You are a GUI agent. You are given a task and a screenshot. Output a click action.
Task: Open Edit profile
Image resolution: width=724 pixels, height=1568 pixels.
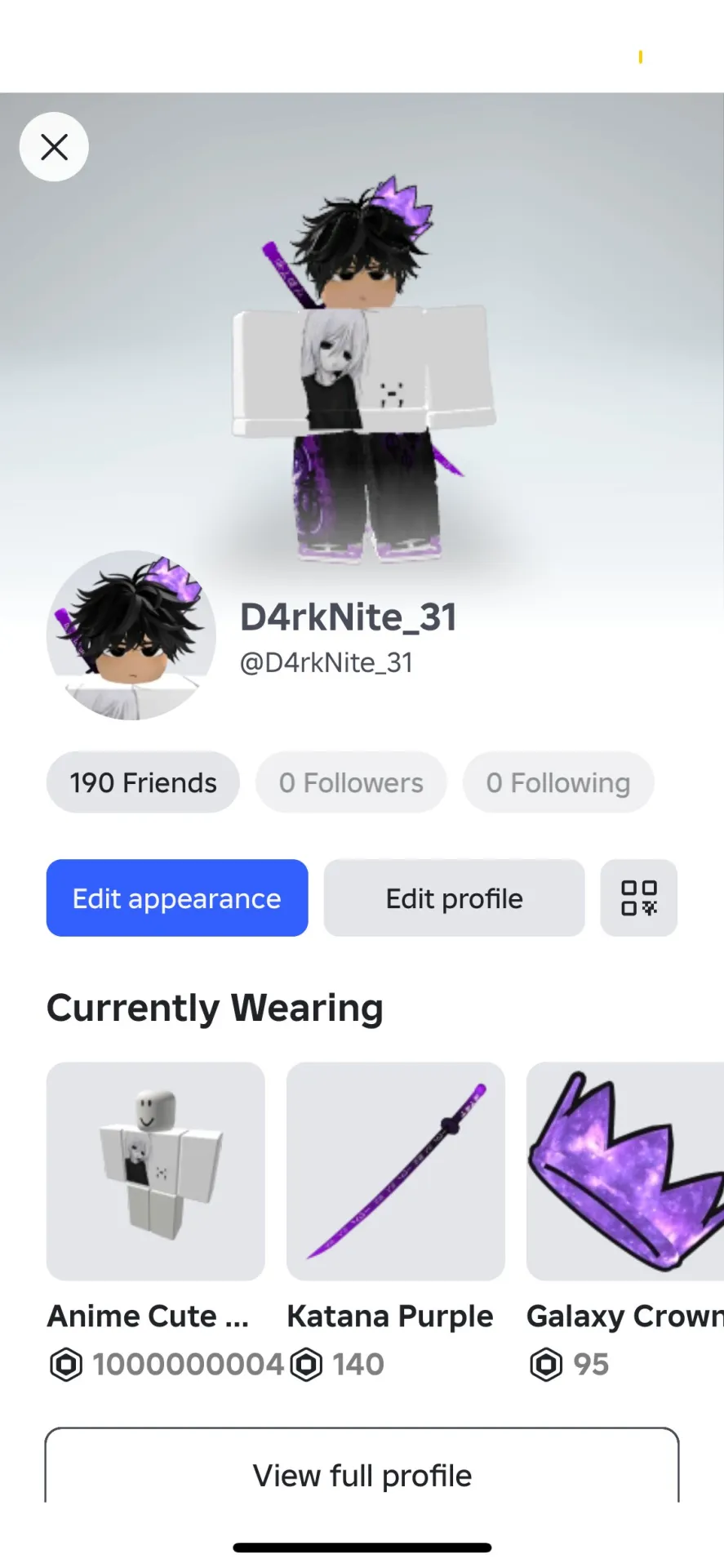(x=454, y=898)
